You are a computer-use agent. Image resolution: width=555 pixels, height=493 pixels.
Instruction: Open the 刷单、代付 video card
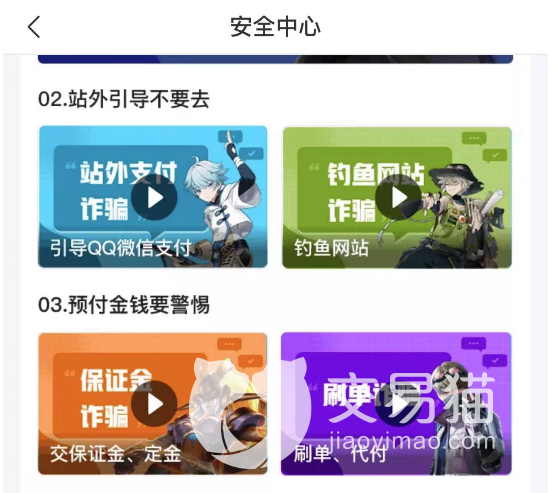pos(396,404)
